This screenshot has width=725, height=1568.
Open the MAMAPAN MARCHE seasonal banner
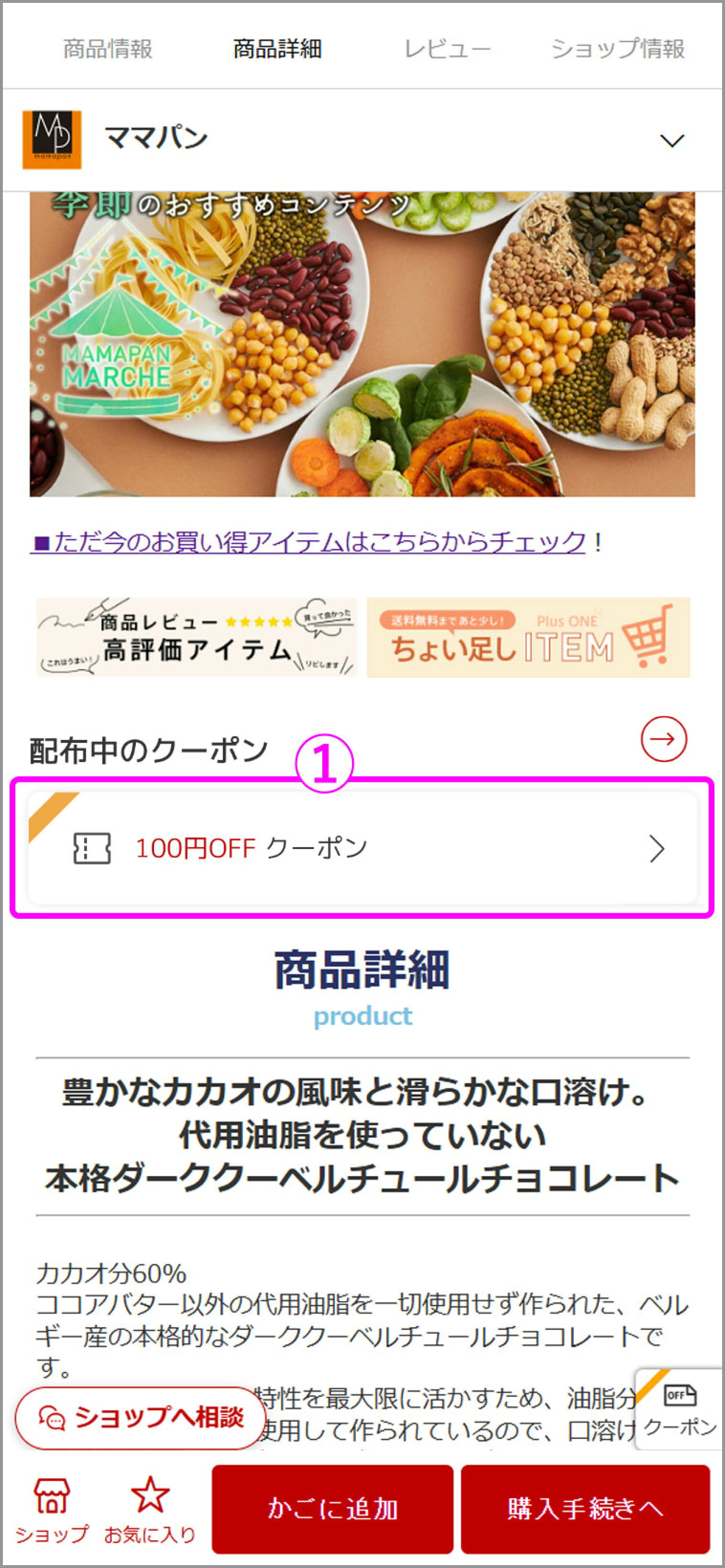coord(361,344)
